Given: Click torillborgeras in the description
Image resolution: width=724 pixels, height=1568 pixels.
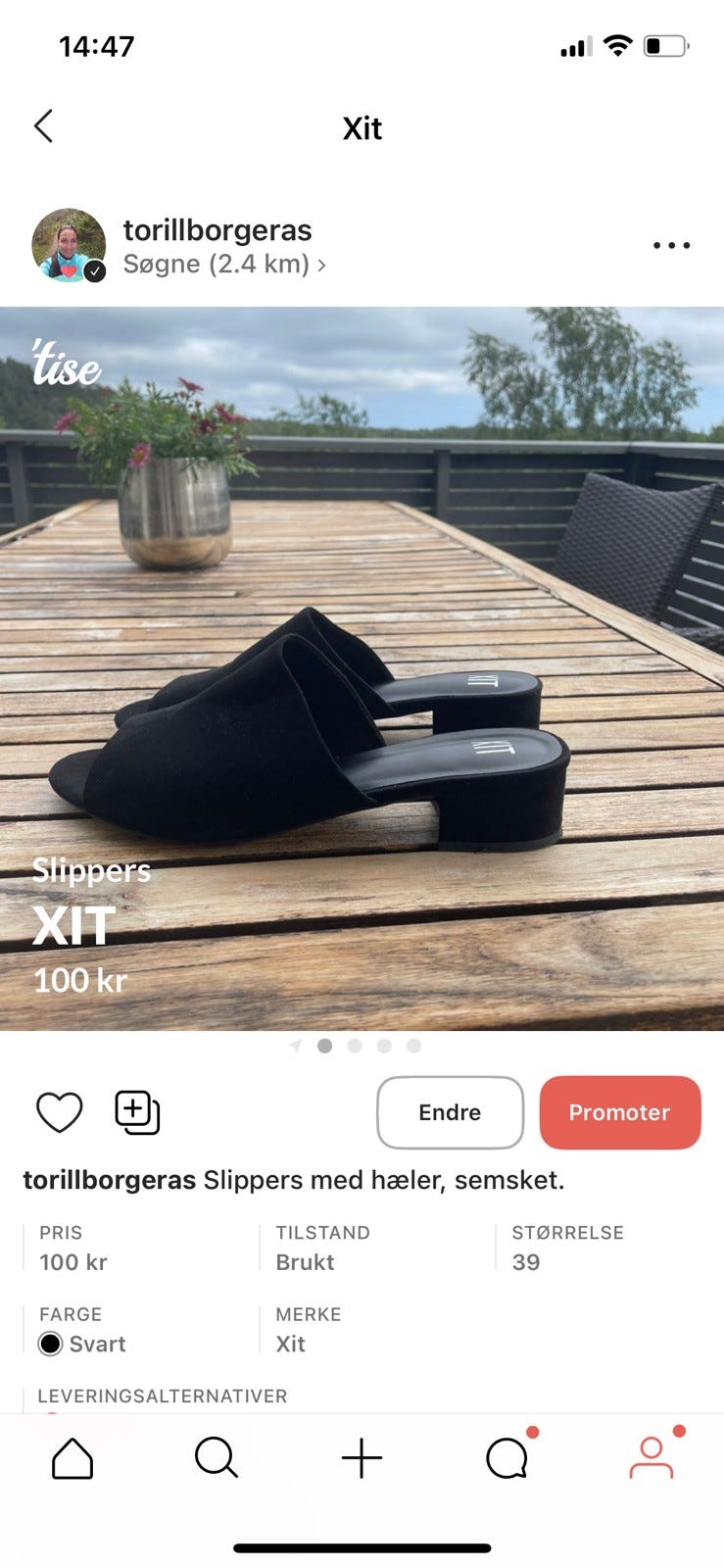Looking at the screenshot, I should 108,1180.
